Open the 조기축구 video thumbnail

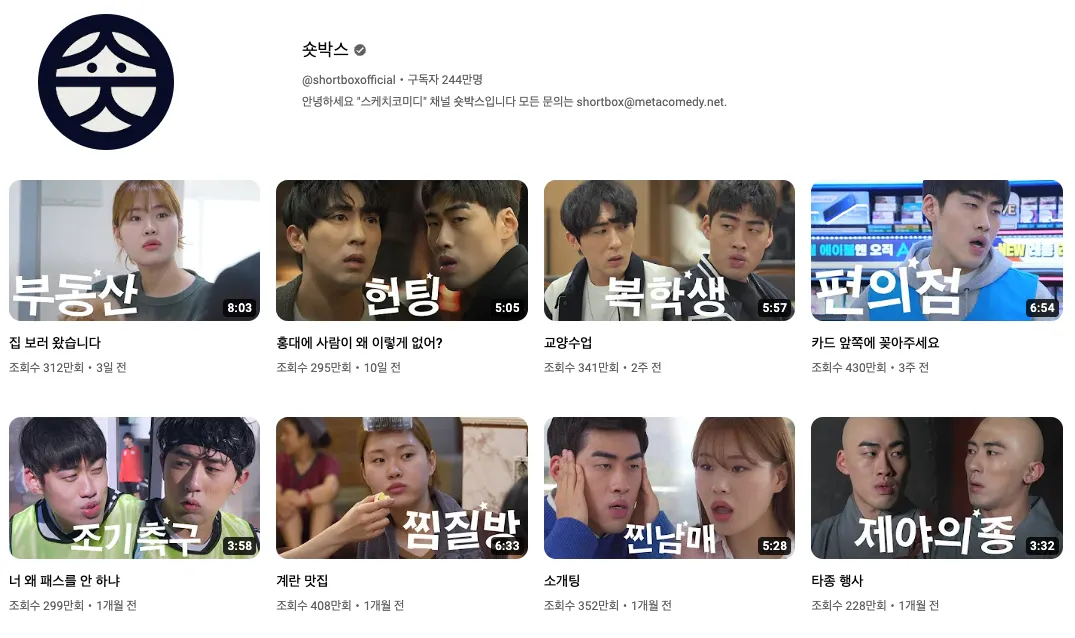(x=134, y=487)
